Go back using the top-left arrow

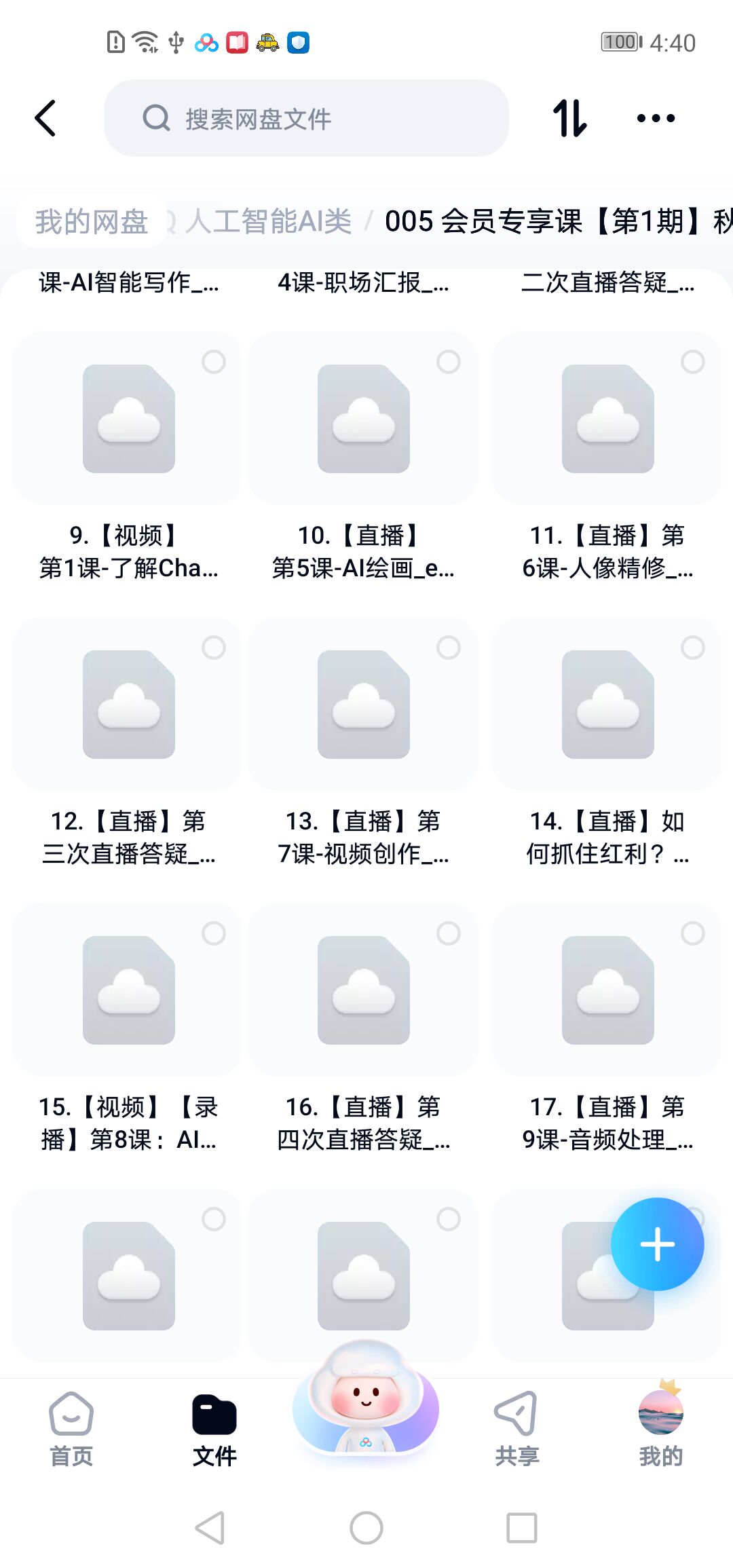point(46,118)
